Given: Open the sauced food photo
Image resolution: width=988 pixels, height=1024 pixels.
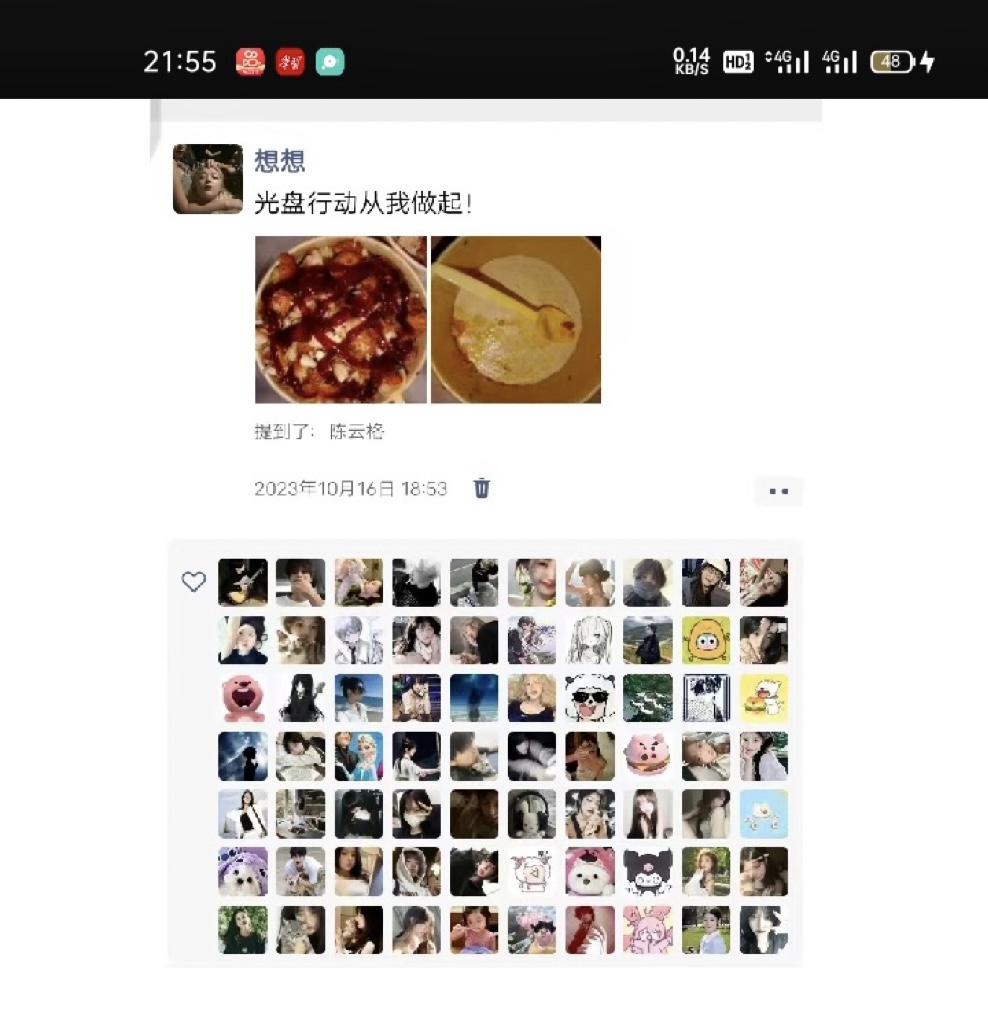Looking at the screenshot, I should point(341,320).
